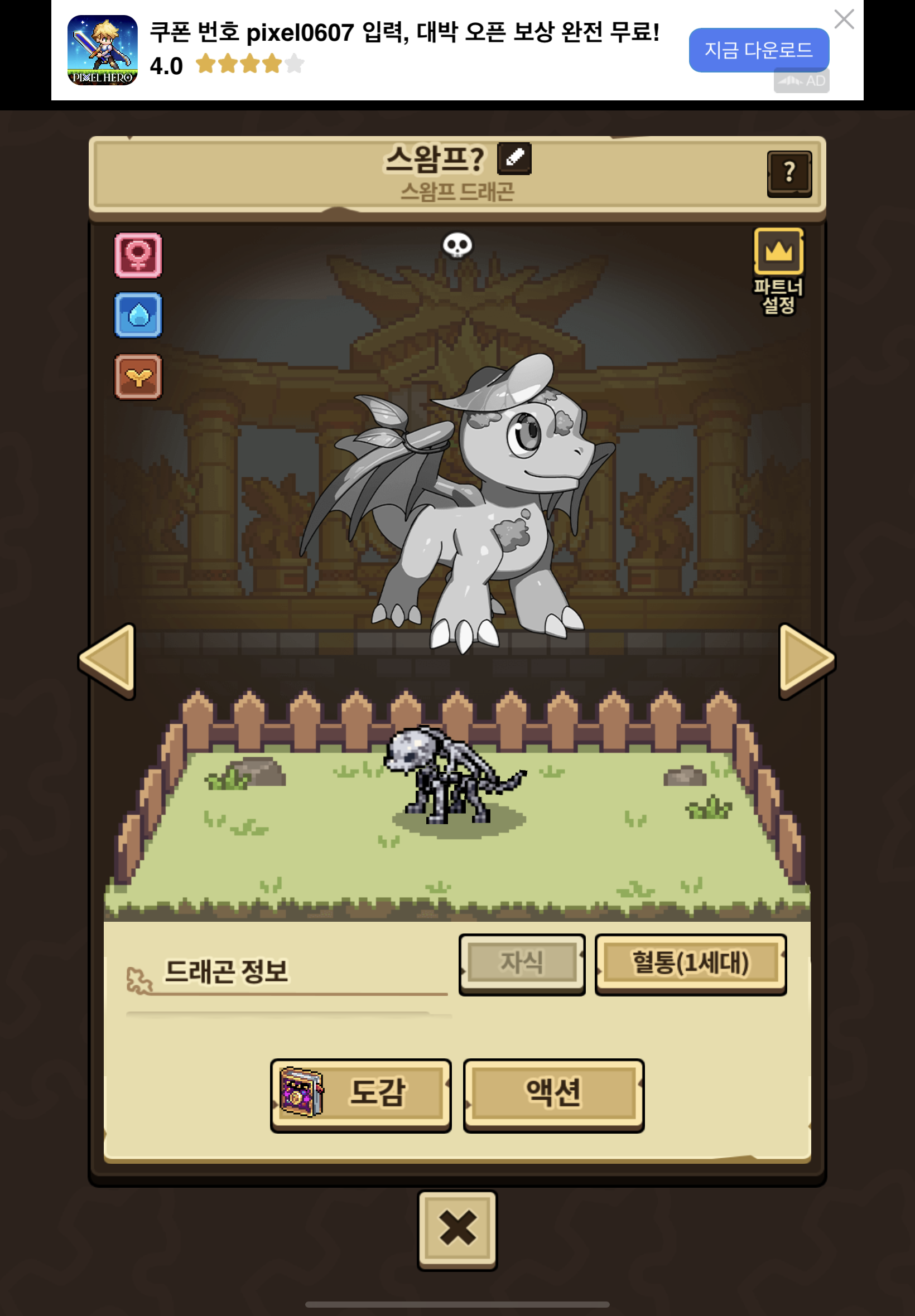Edit the dragon's name with the pencil icon

point(514,158)
